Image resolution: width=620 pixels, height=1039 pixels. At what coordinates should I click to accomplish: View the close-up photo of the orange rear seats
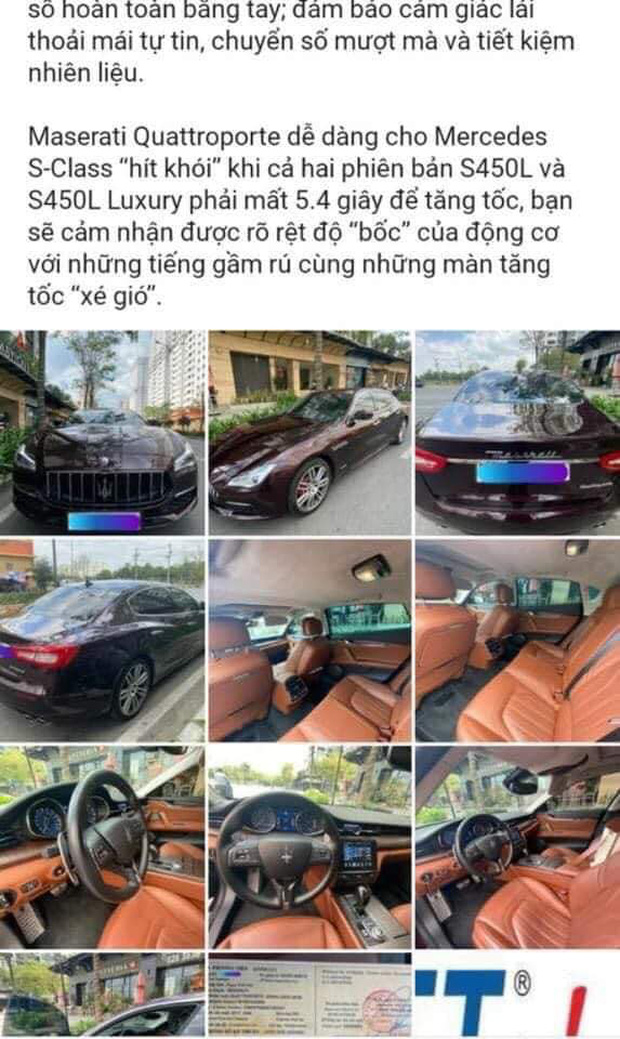tap(517, 640)
